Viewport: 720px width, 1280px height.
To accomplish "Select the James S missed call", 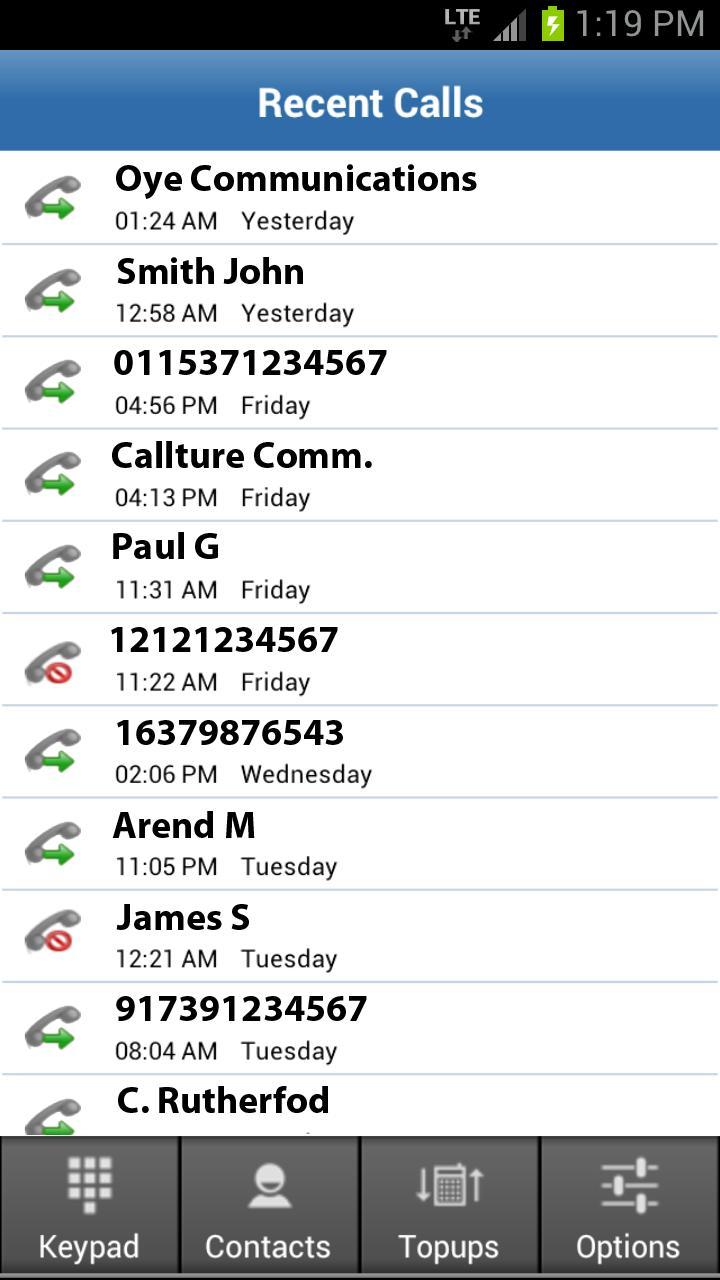I will click(x=360, y=934).
